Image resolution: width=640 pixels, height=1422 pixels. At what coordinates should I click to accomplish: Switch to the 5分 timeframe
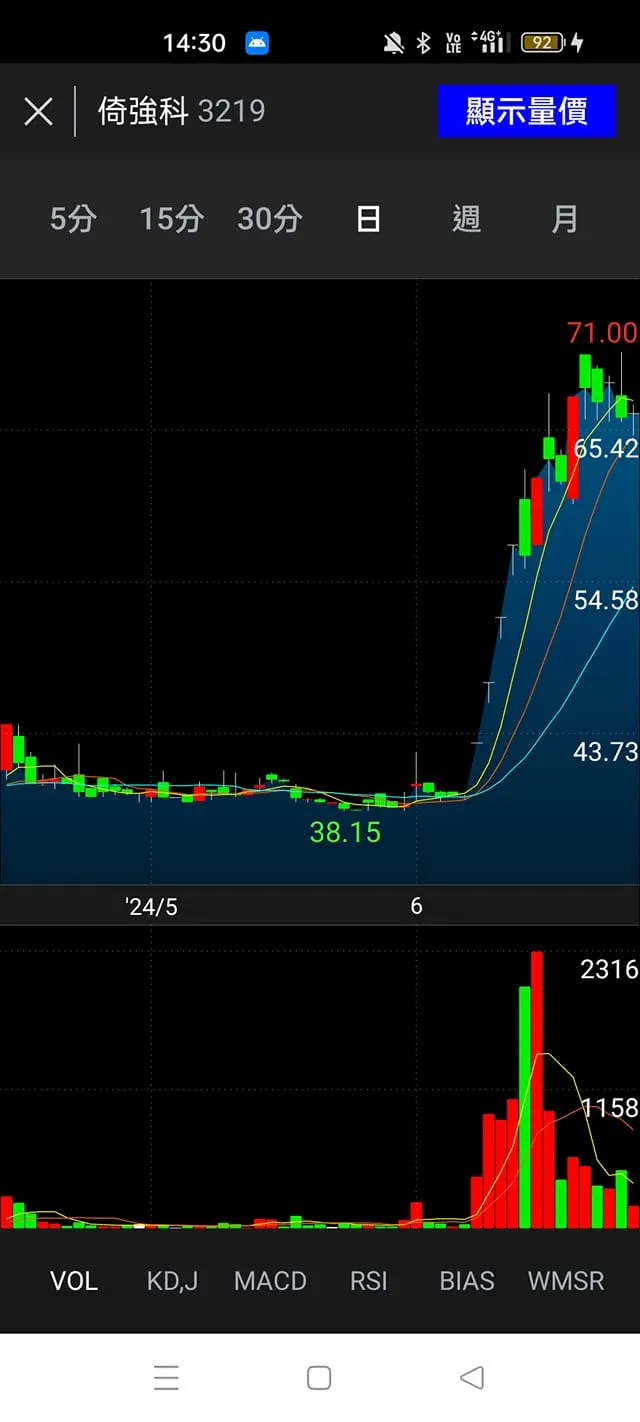(x=73, y=219)
